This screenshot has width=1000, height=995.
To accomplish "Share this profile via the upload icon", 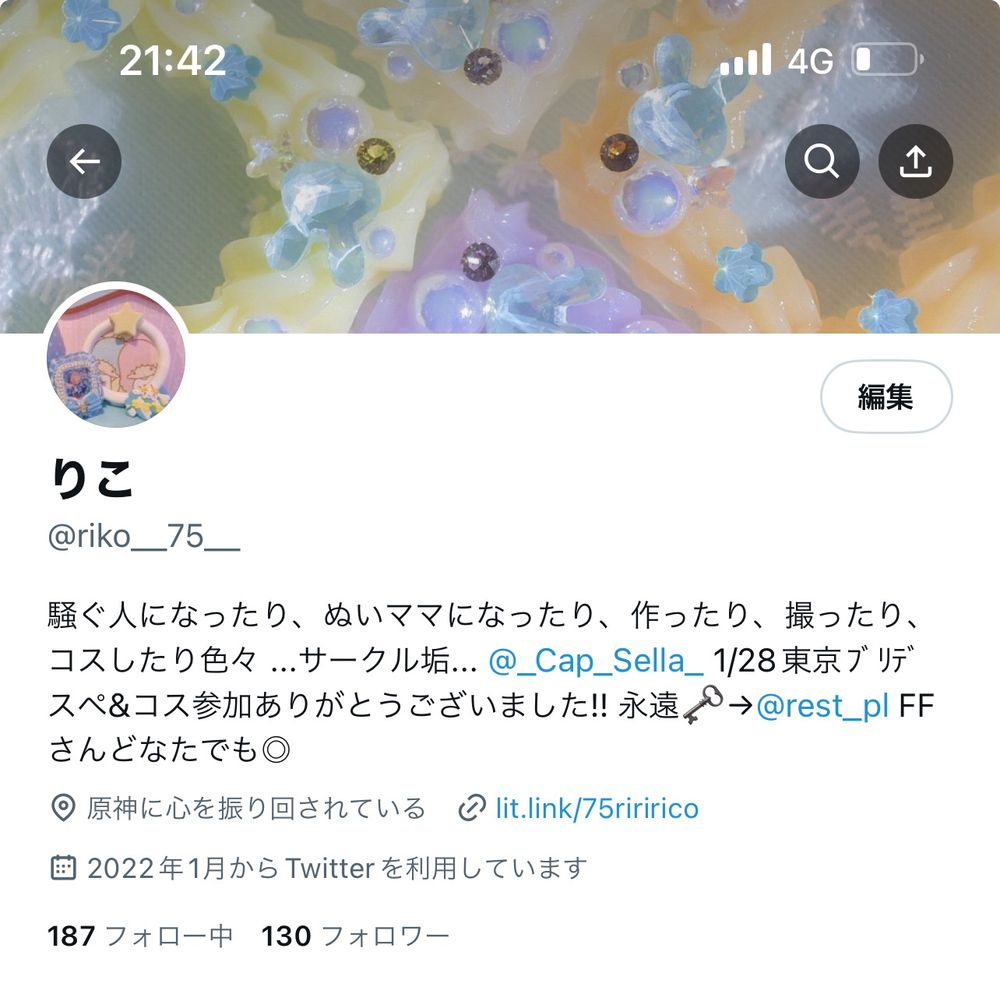I will [x=916, y=161].
